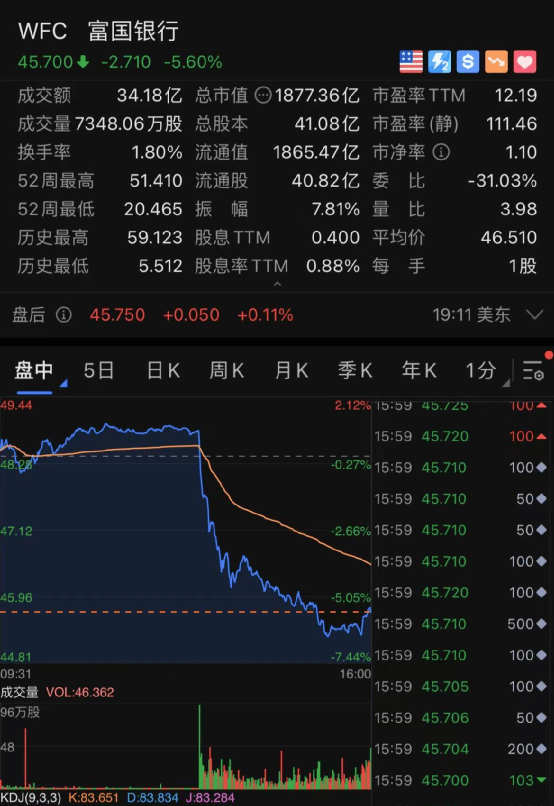Tap the blue dollar sign icon
Image resolution: width=554 pixels, height=806 pixels.
[x=468, y=62]
